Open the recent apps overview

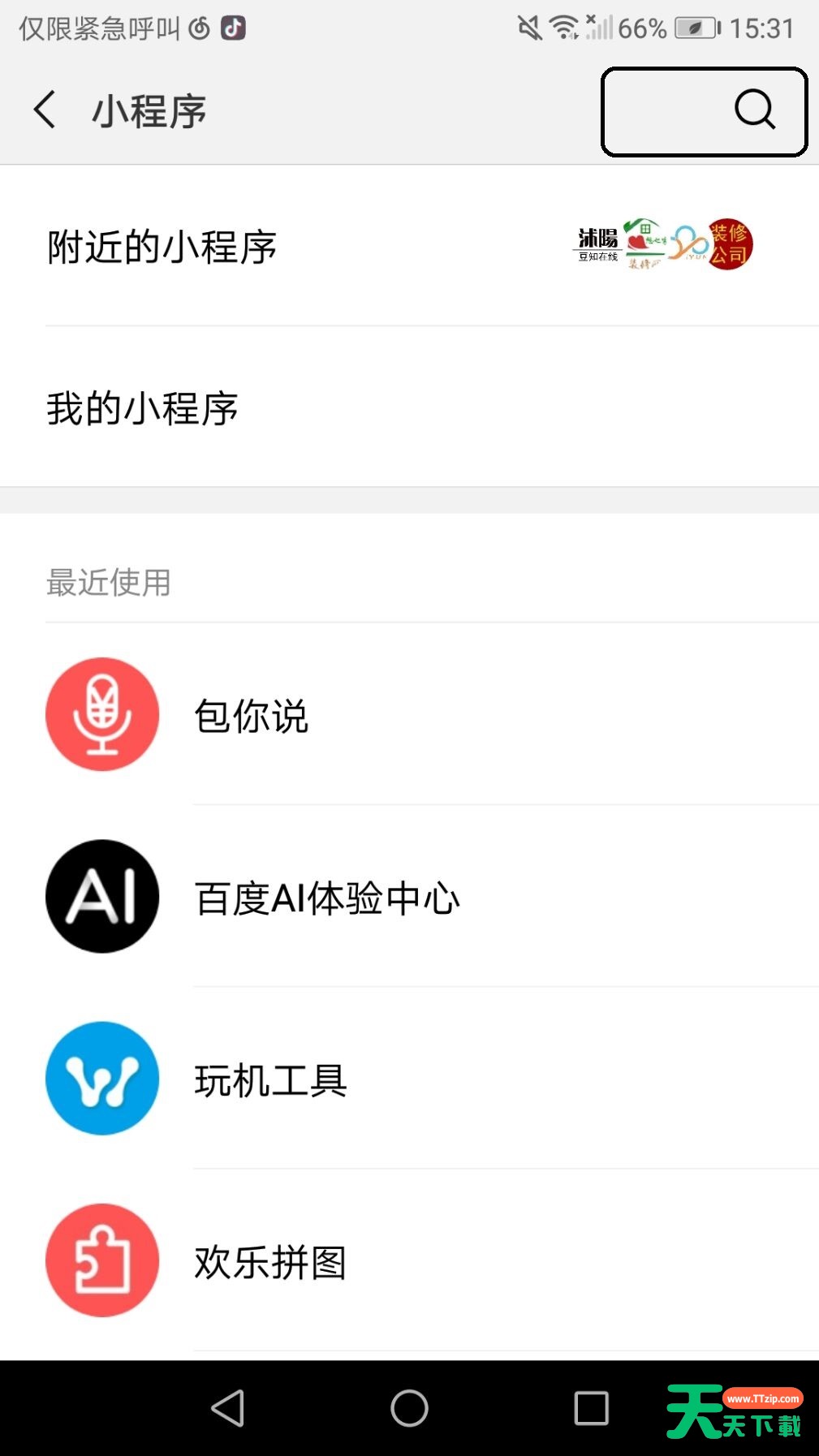pos(591,1408)
